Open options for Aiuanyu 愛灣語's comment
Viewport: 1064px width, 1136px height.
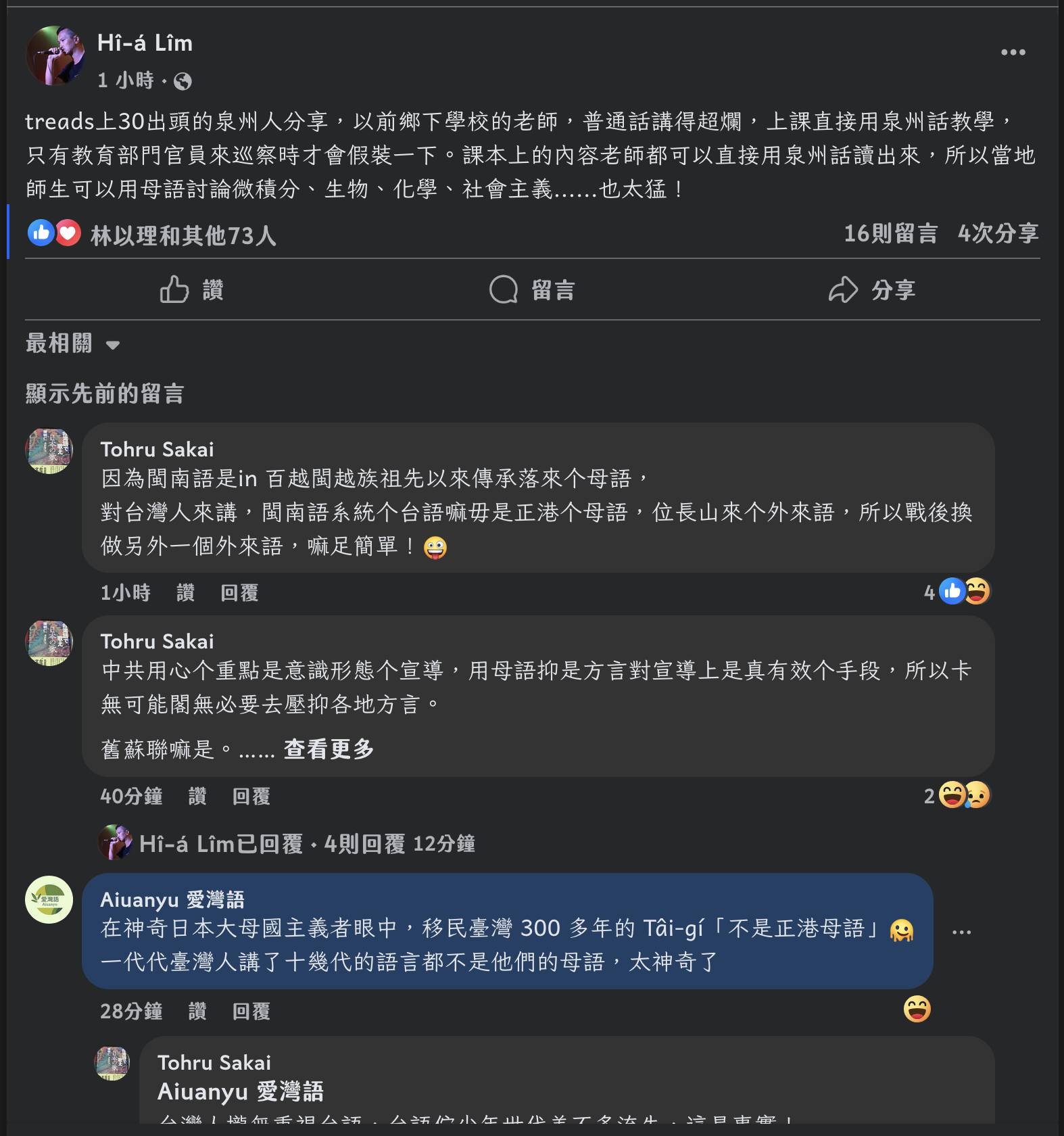961,932
